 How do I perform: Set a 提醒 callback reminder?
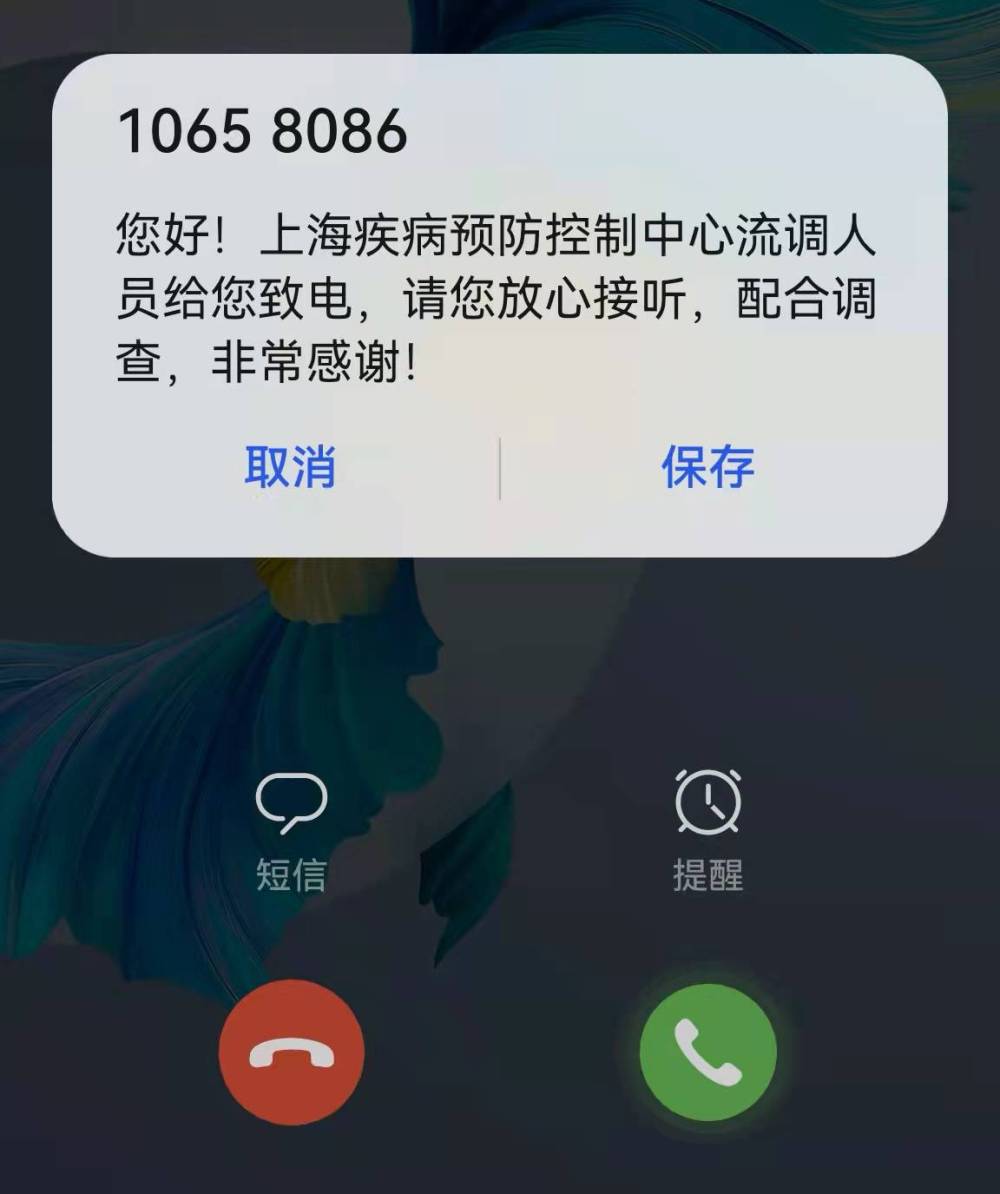coord(708,829)
